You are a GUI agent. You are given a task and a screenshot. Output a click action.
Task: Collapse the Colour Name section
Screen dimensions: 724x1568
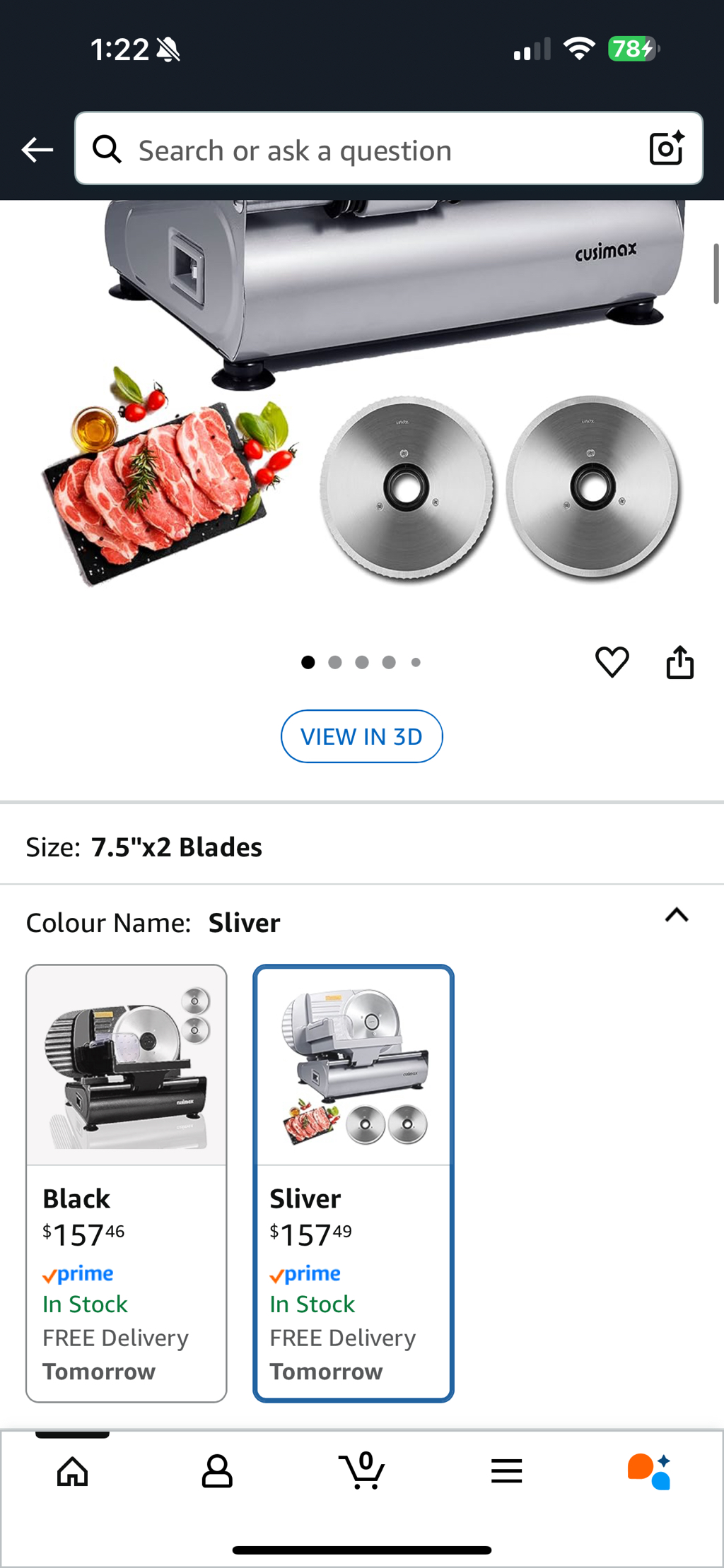[x=676, y=916]
